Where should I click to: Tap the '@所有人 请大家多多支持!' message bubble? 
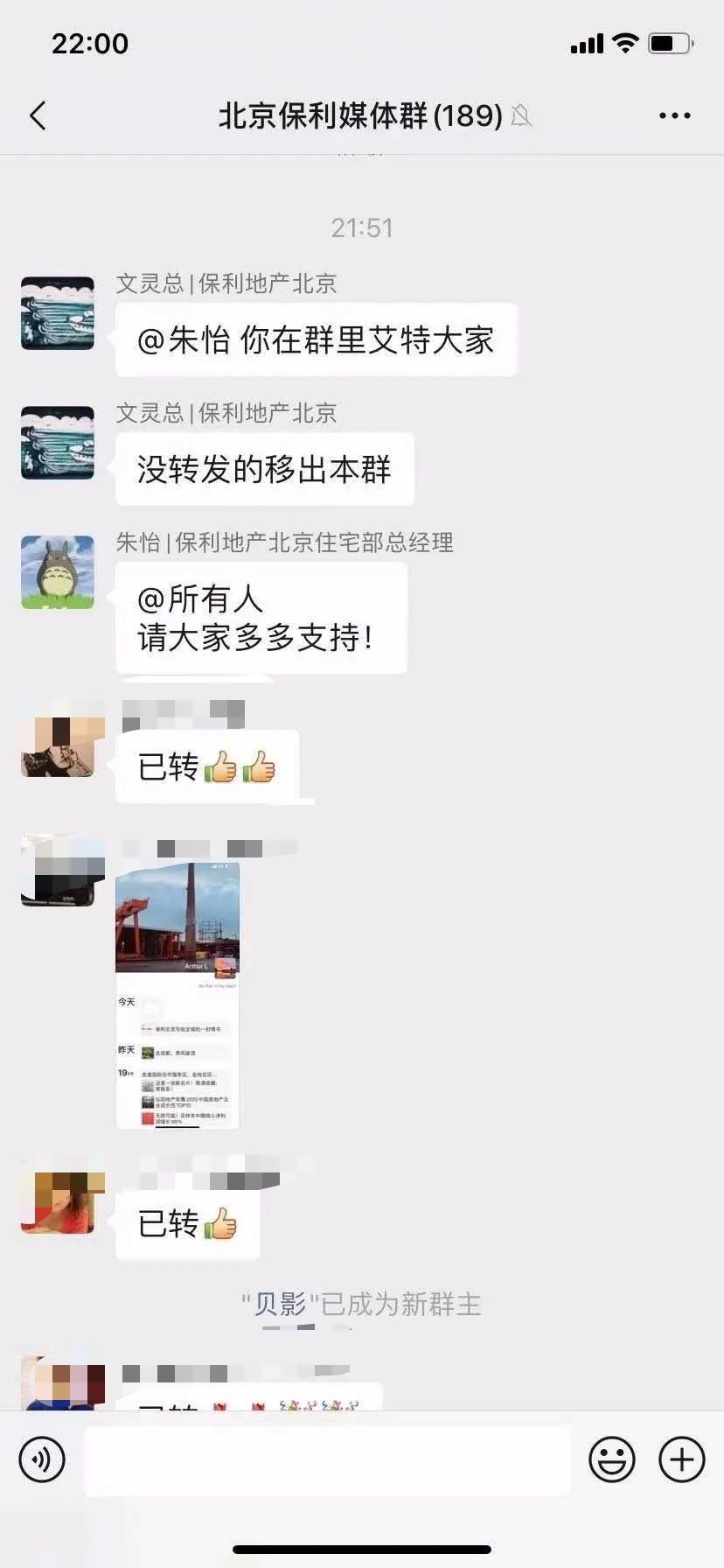click(x=261, y=618)
